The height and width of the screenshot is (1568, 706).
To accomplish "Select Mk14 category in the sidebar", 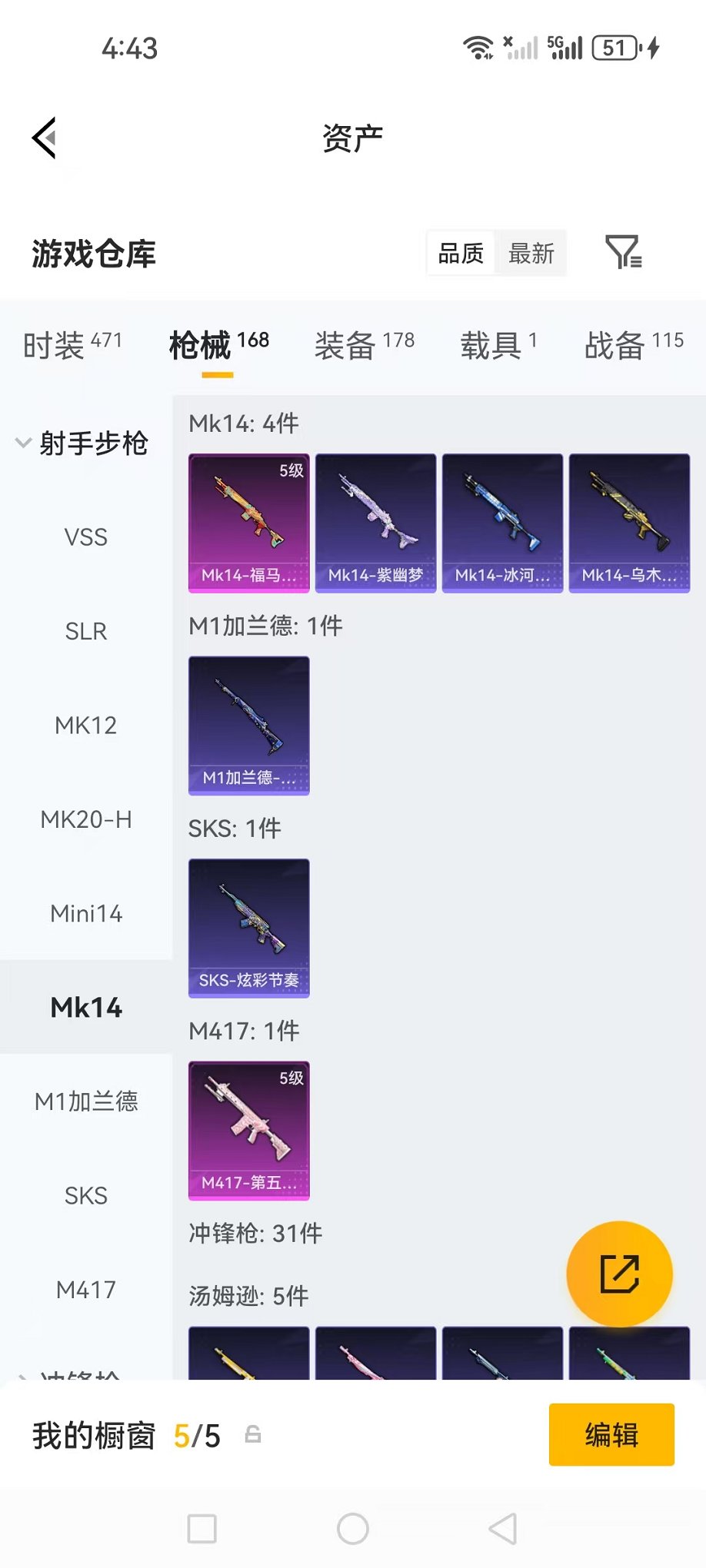I will 85,1007.
